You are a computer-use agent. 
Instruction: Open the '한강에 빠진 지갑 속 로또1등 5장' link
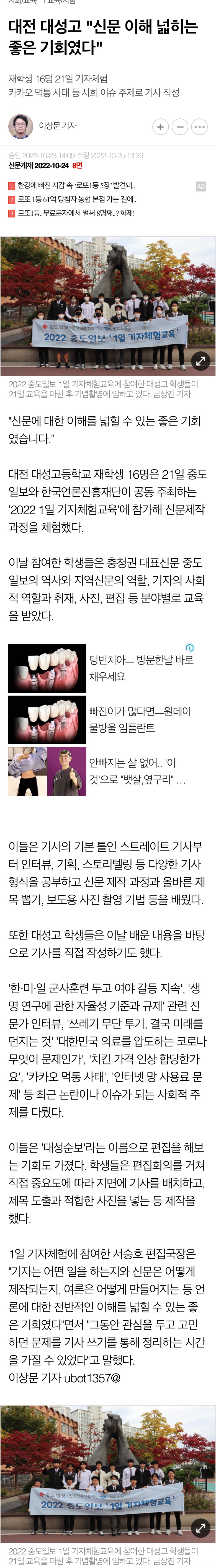76,185
